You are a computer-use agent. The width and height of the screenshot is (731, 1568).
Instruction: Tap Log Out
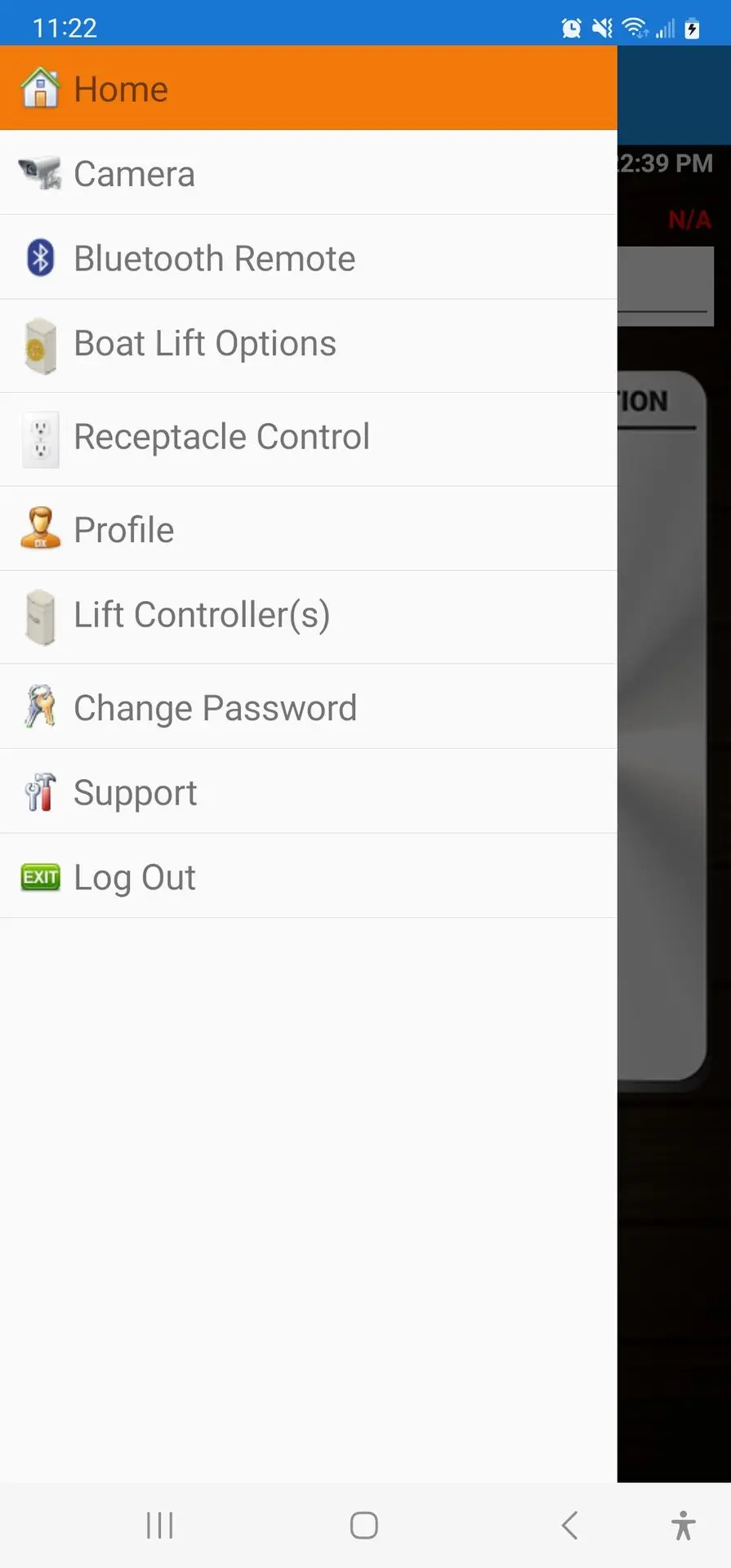(x=309, y=876)
